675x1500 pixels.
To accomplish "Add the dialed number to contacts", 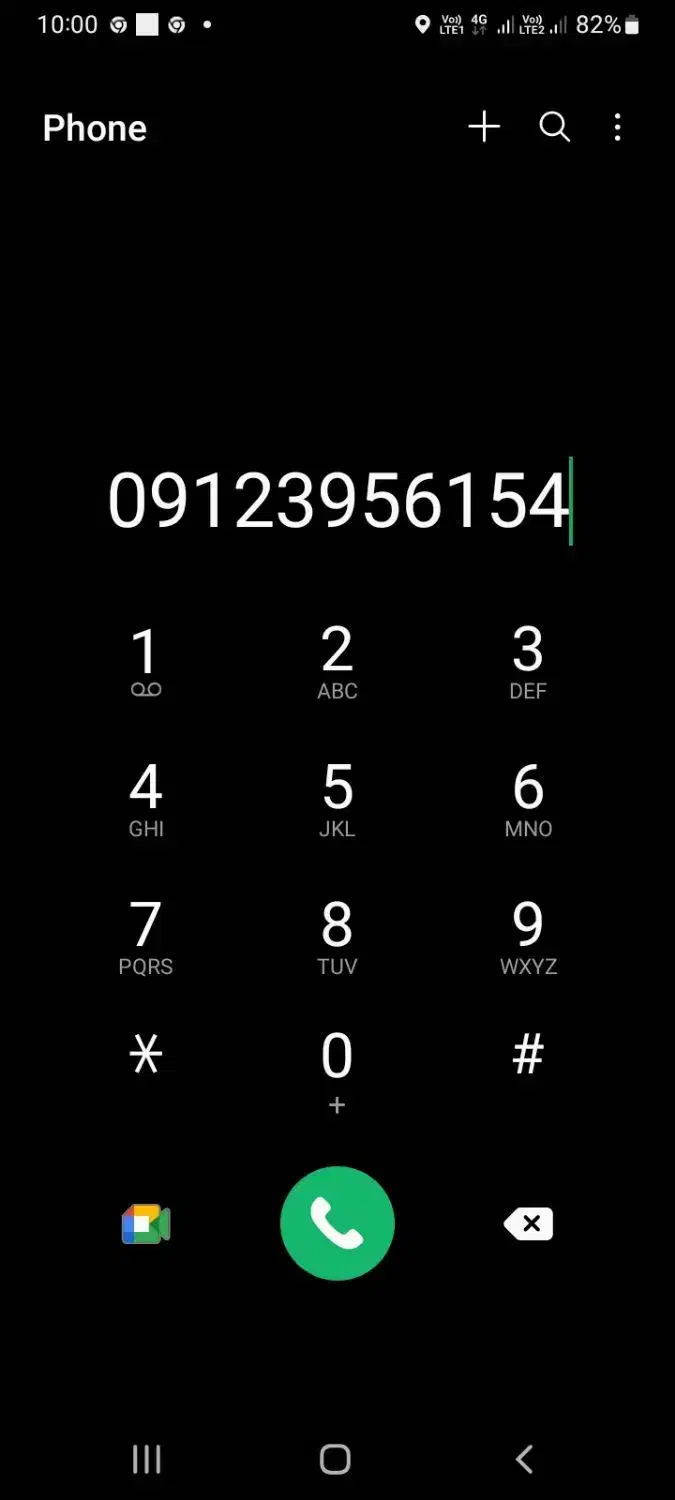I will click(484, 127).
